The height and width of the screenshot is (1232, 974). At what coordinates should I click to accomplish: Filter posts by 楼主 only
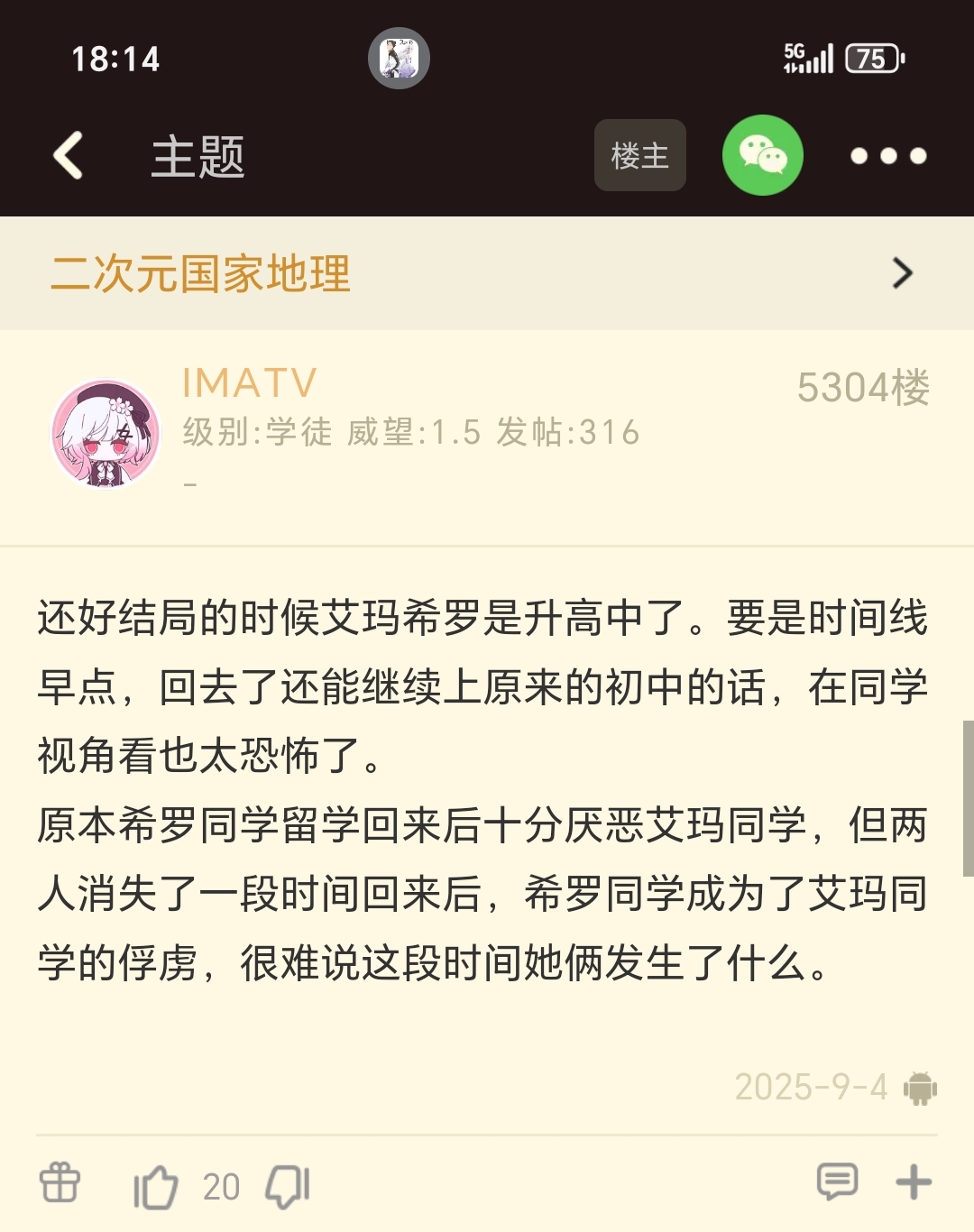[x=639, y=156]
